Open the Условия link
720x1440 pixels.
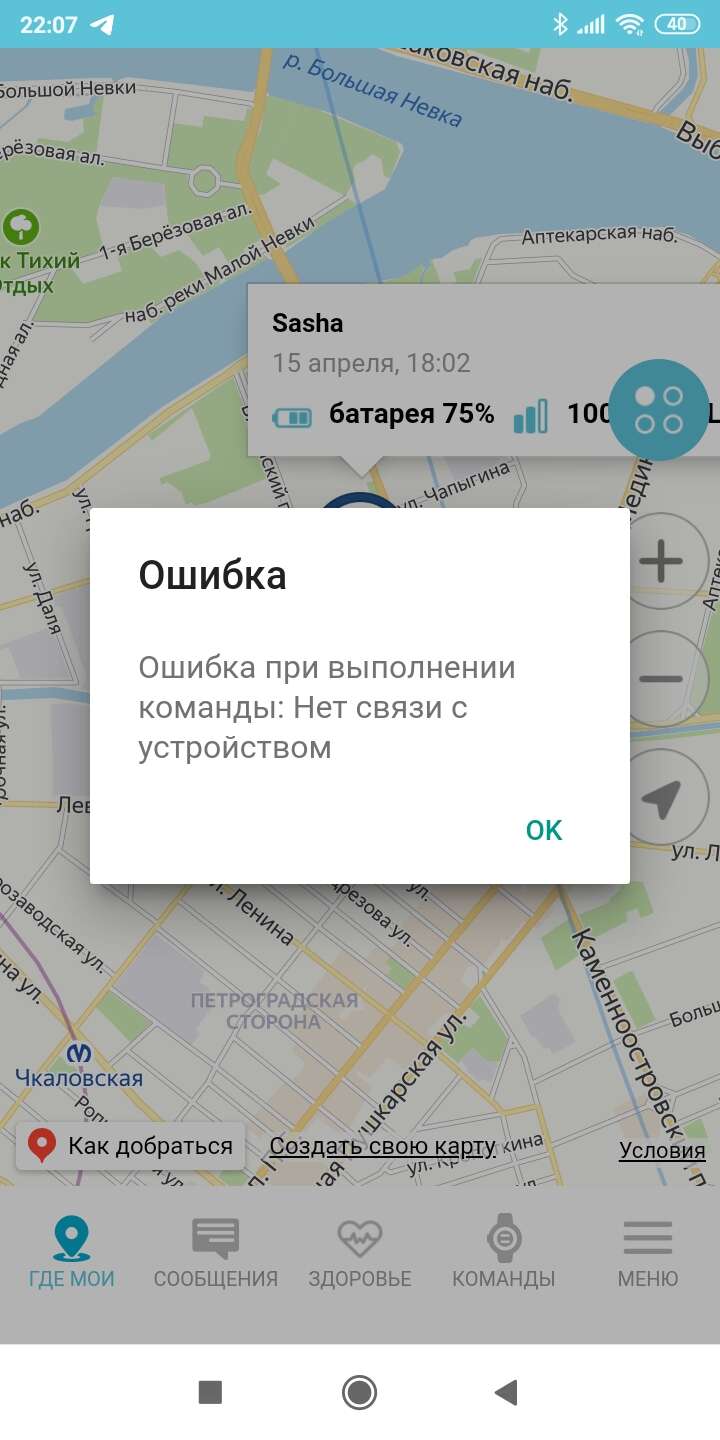pos(662,1150)
